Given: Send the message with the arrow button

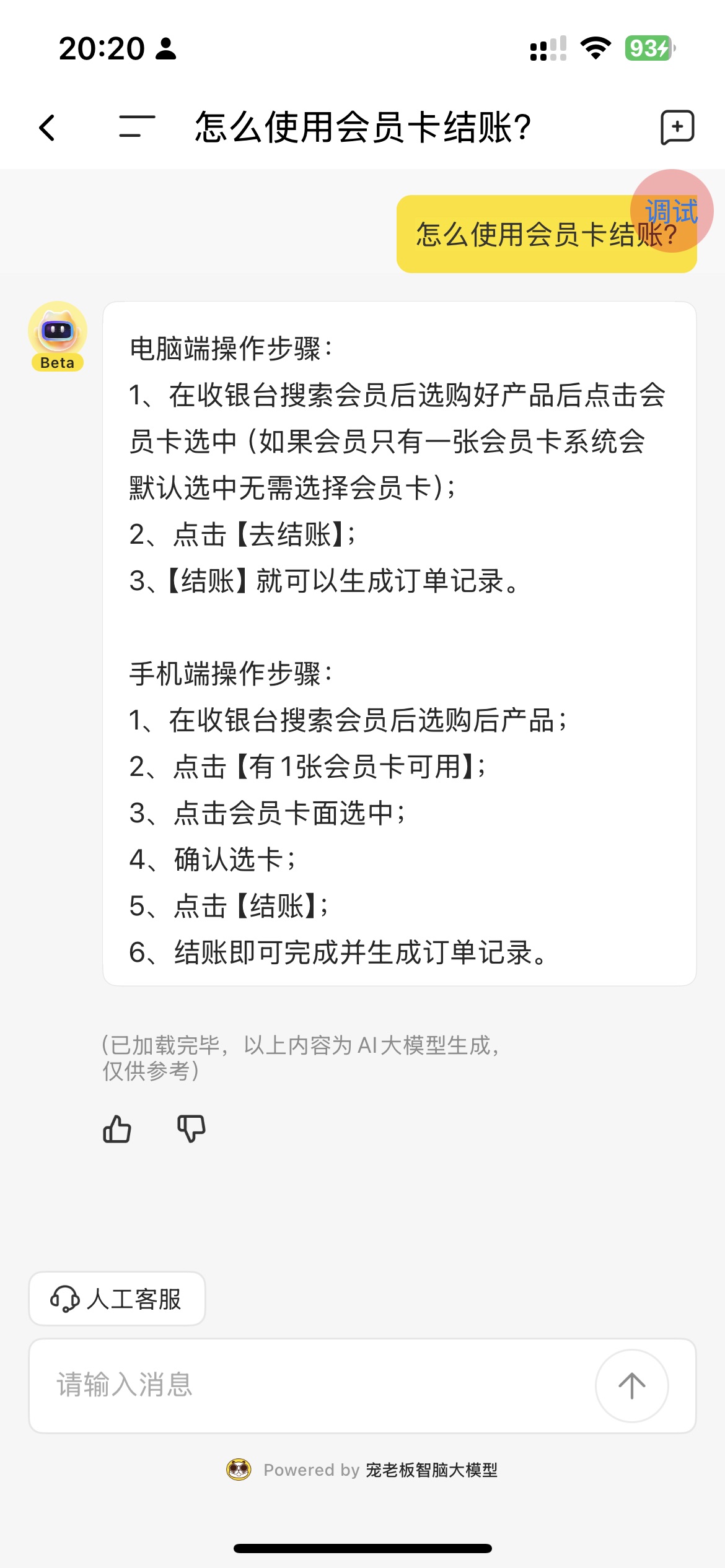Looking at the screenshot, I should (x=632, y=1385).
